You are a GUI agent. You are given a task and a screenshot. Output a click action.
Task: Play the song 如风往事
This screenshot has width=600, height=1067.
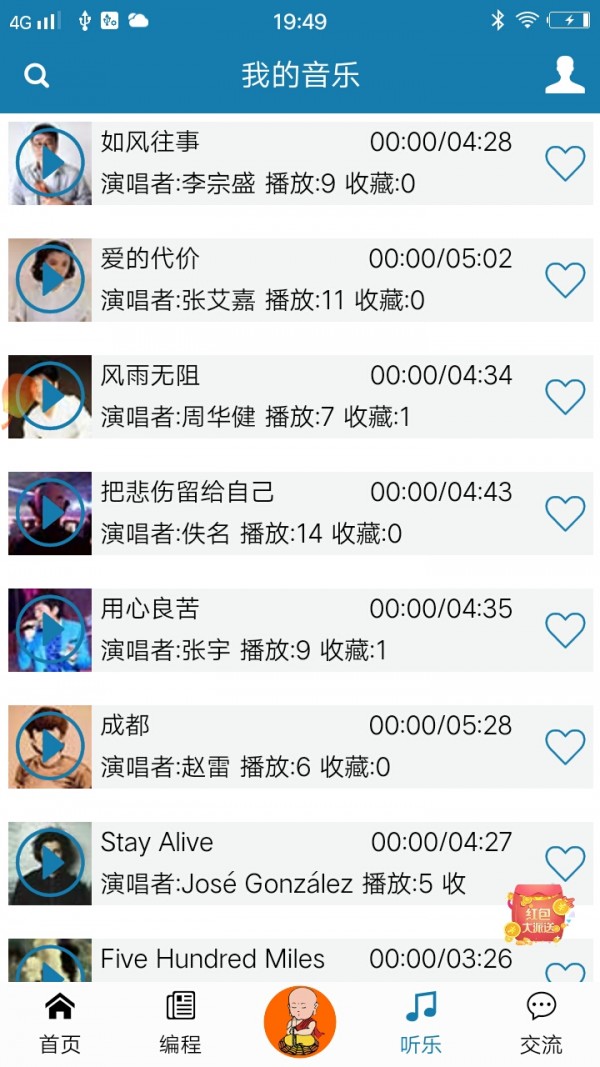50,163
